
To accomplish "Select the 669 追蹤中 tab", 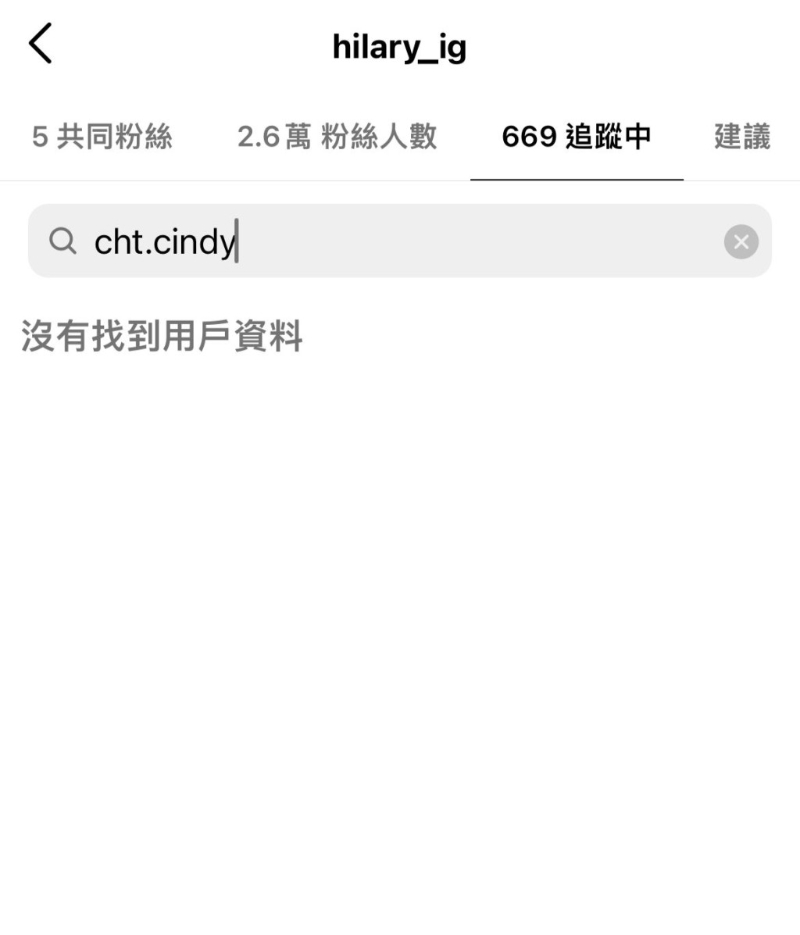I will coord(576,137).
